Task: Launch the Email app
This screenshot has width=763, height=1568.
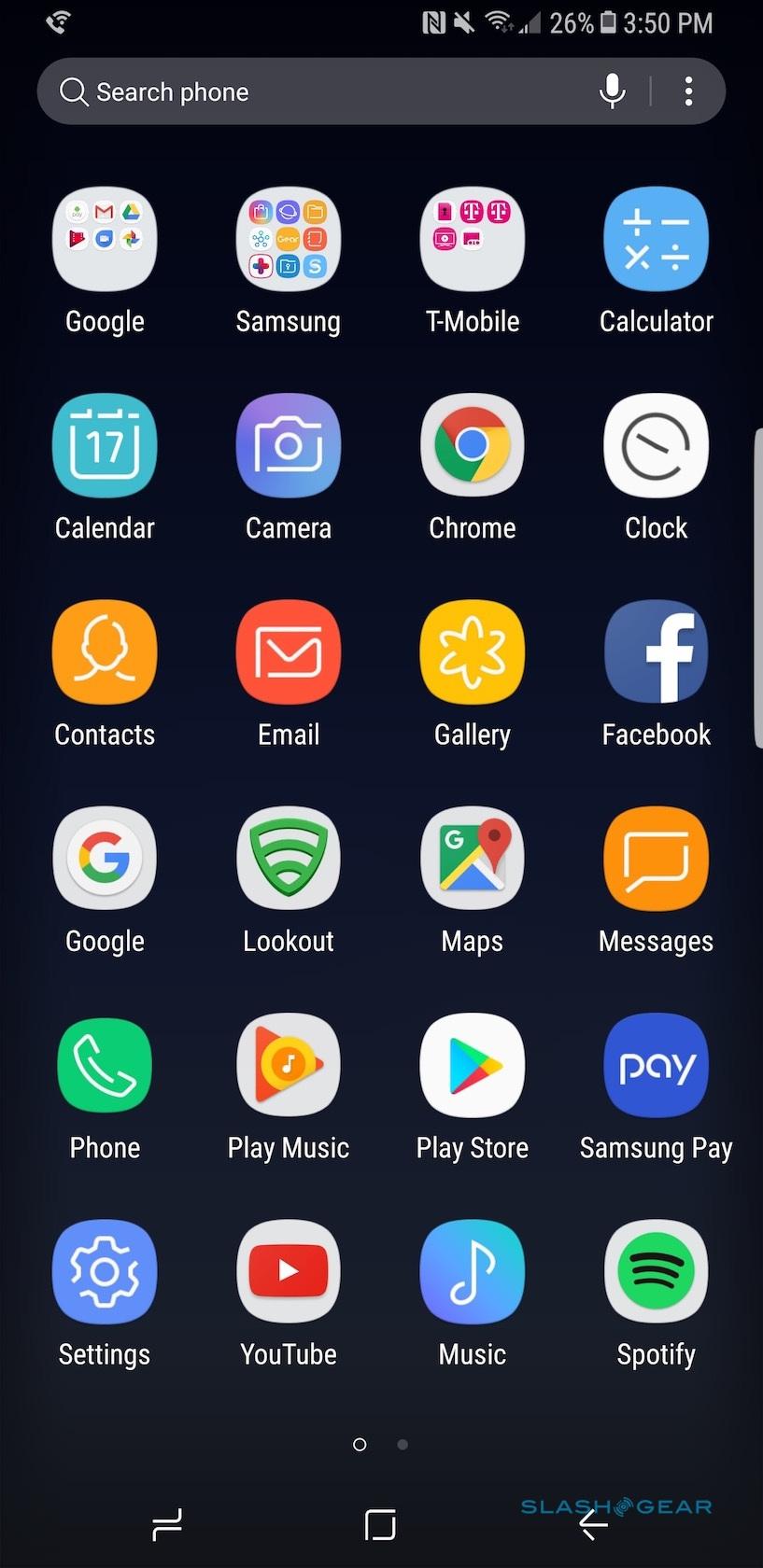Action: coord(288,652)
